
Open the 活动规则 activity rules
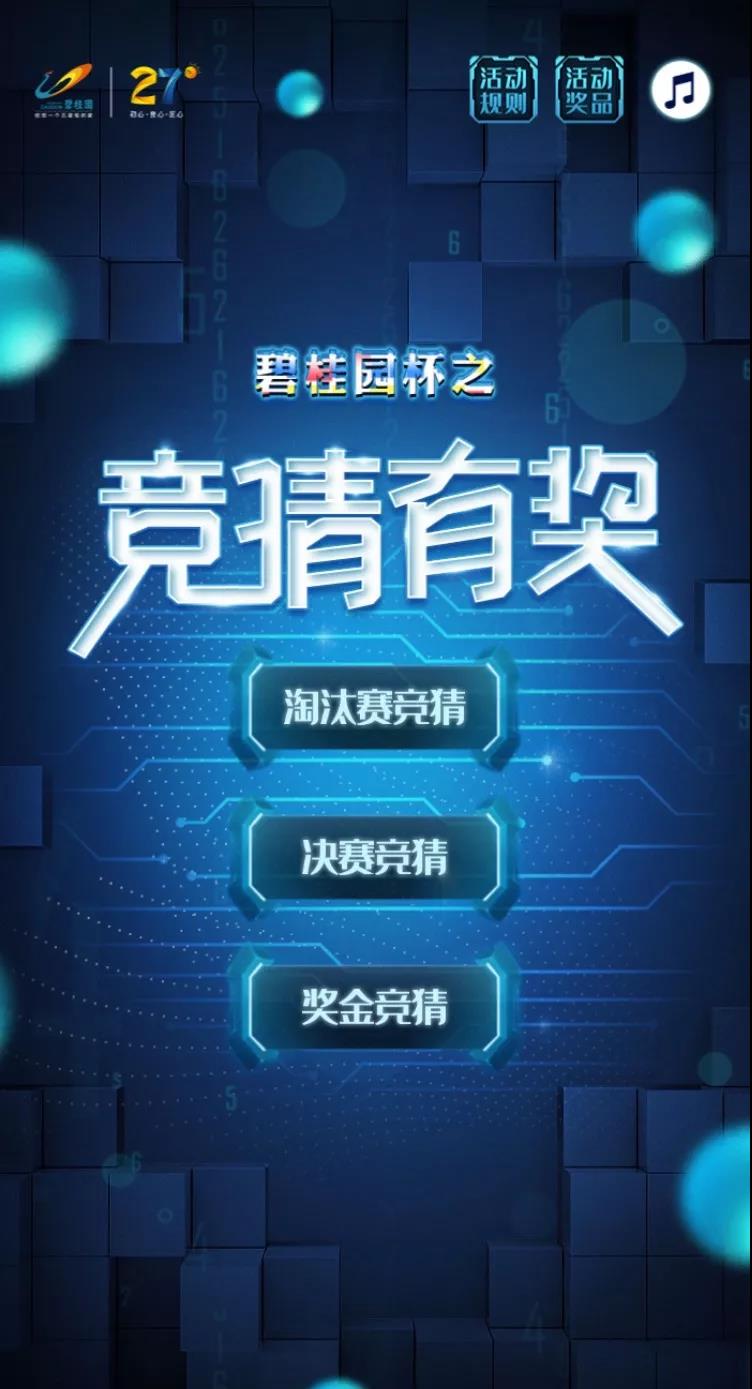pos(503,90)
